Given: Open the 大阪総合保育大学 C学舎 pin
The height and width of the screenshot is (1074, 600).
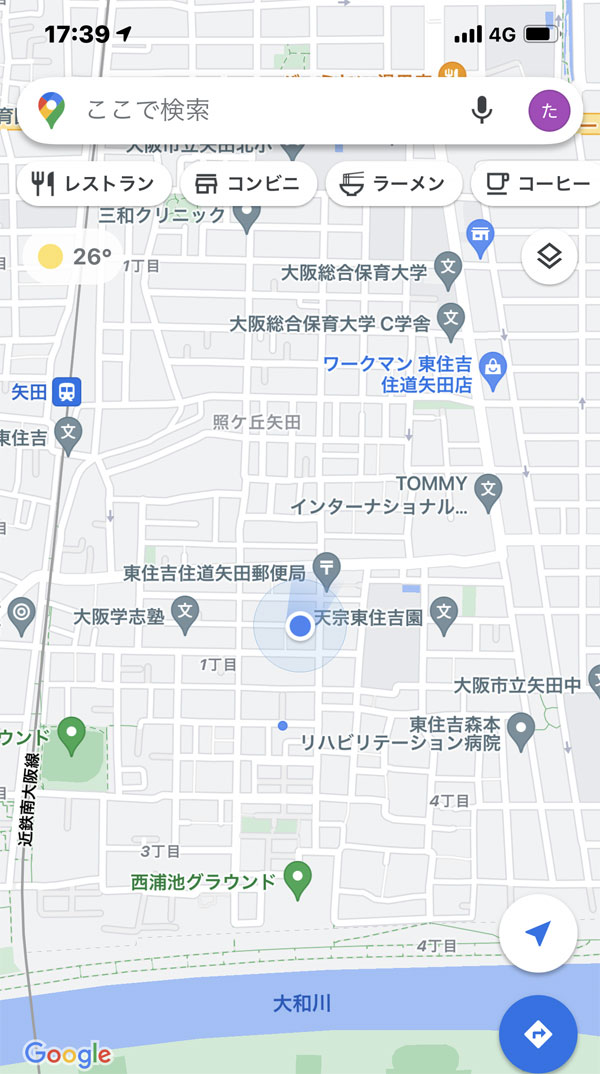Looking at the screenshot, I should [x=451, y=322].
